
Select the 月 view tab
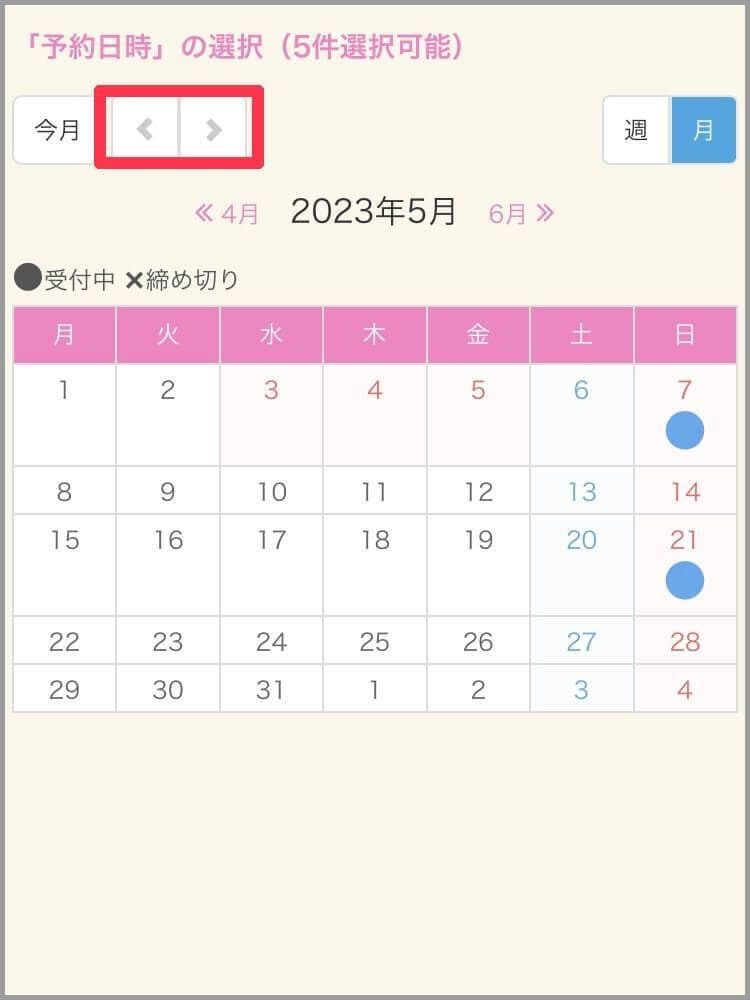click(704, 130)
